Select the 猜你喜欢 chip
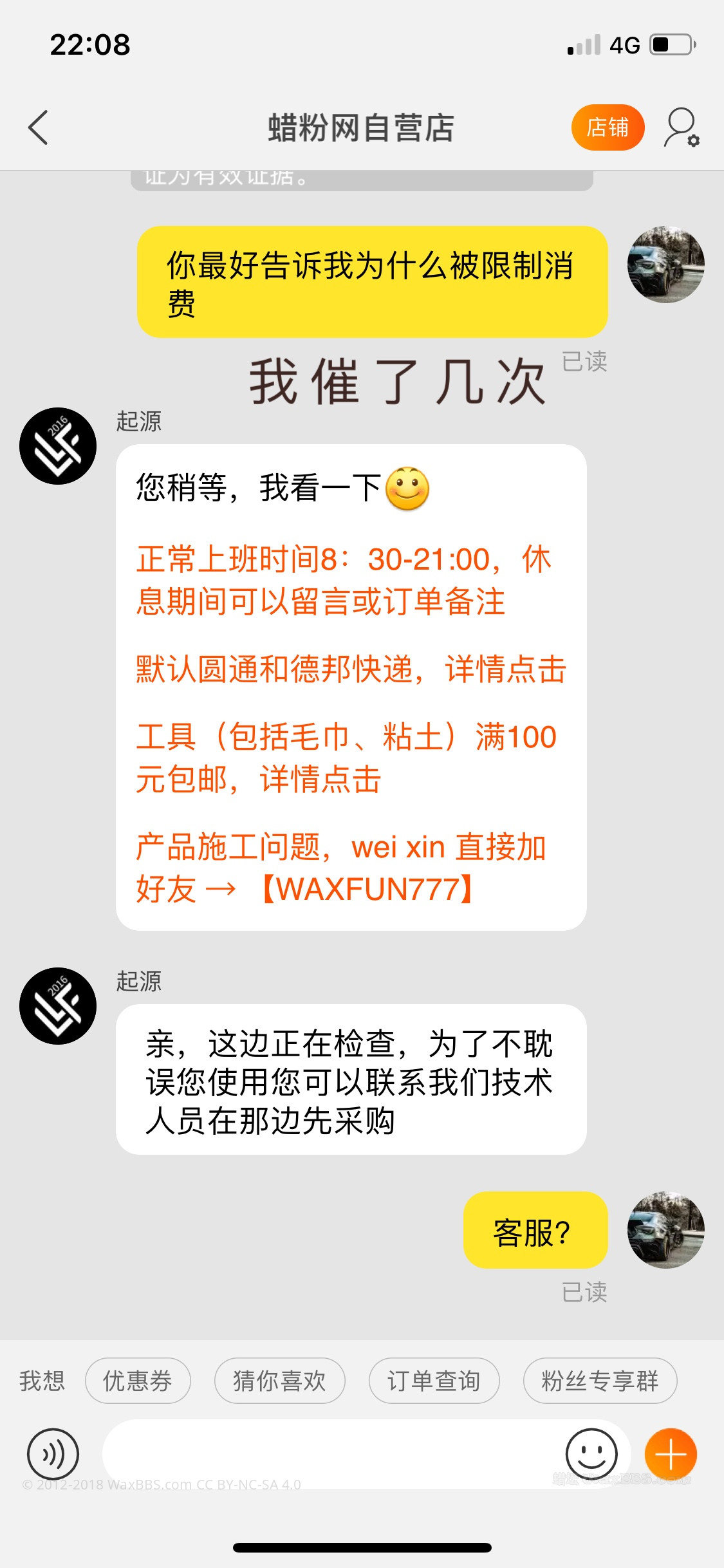 click(x=279, y=1381)
